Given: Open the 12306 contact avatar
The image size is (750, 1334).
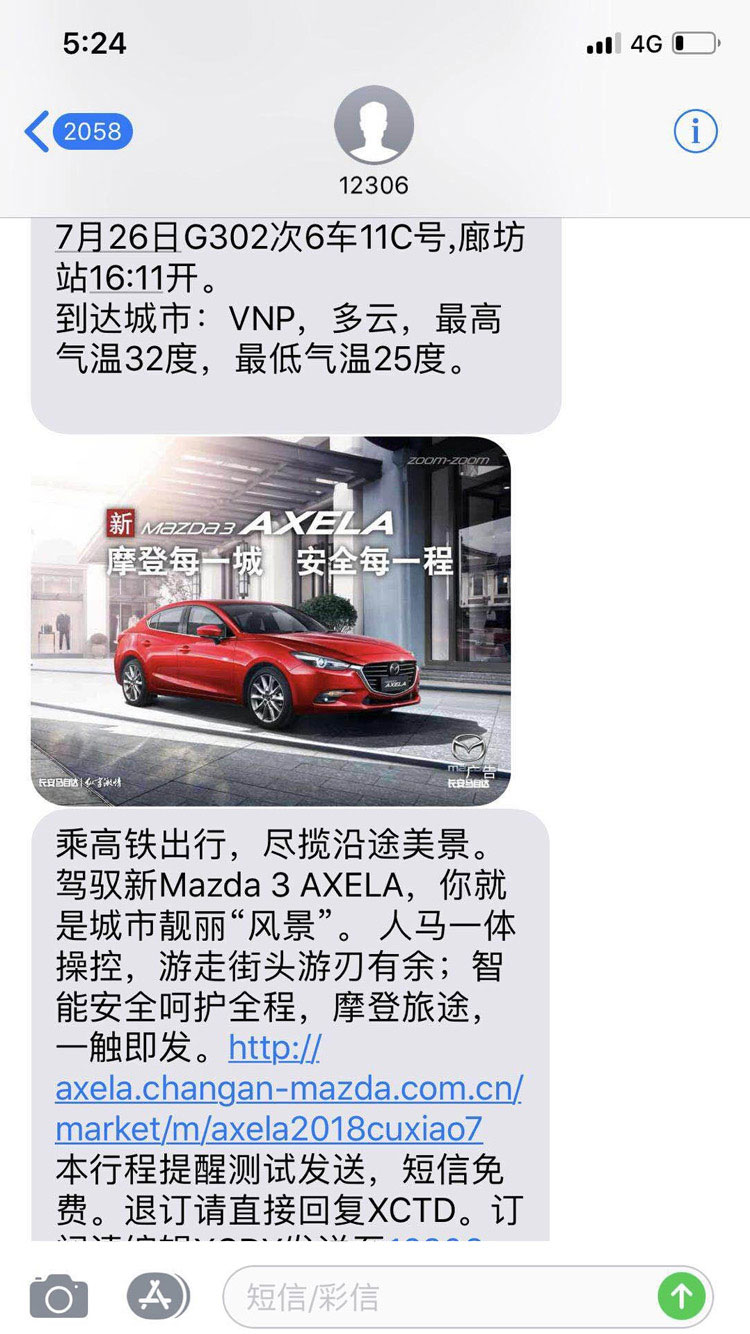Looking at the screenshot, I should (374, 125).
